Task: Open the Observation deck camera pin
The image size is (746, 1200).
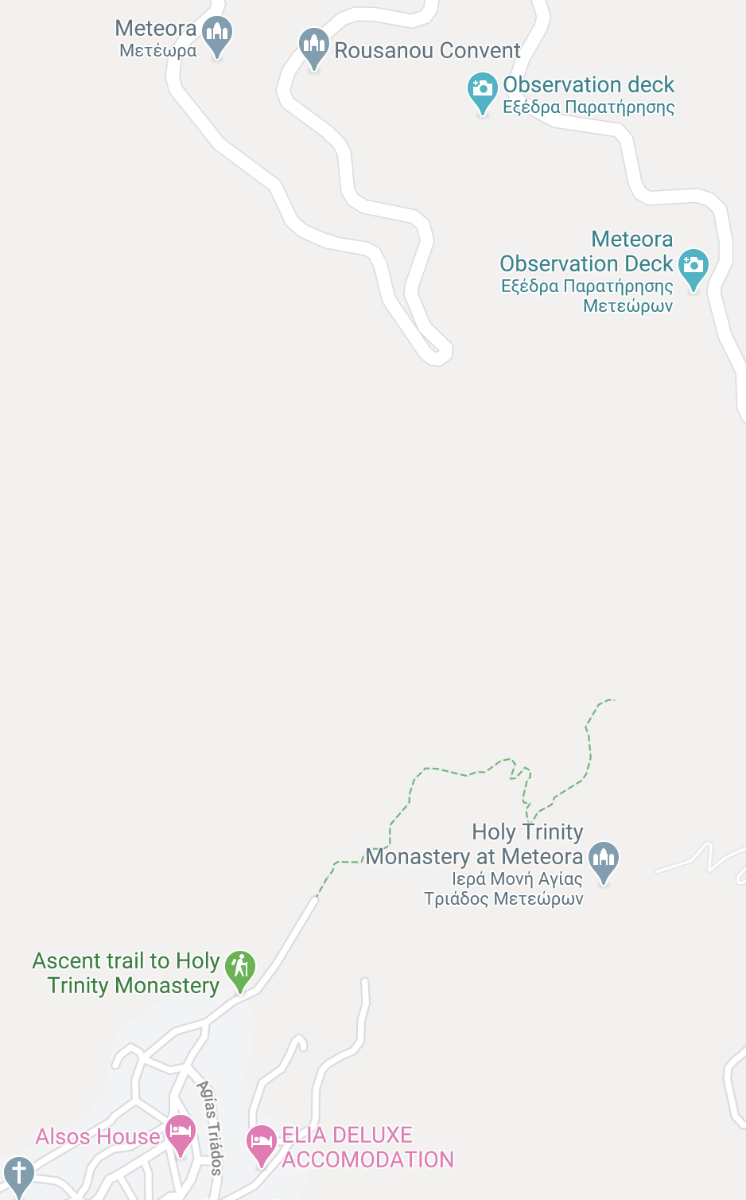Action: pyautogui.click(x=483, y=93)
